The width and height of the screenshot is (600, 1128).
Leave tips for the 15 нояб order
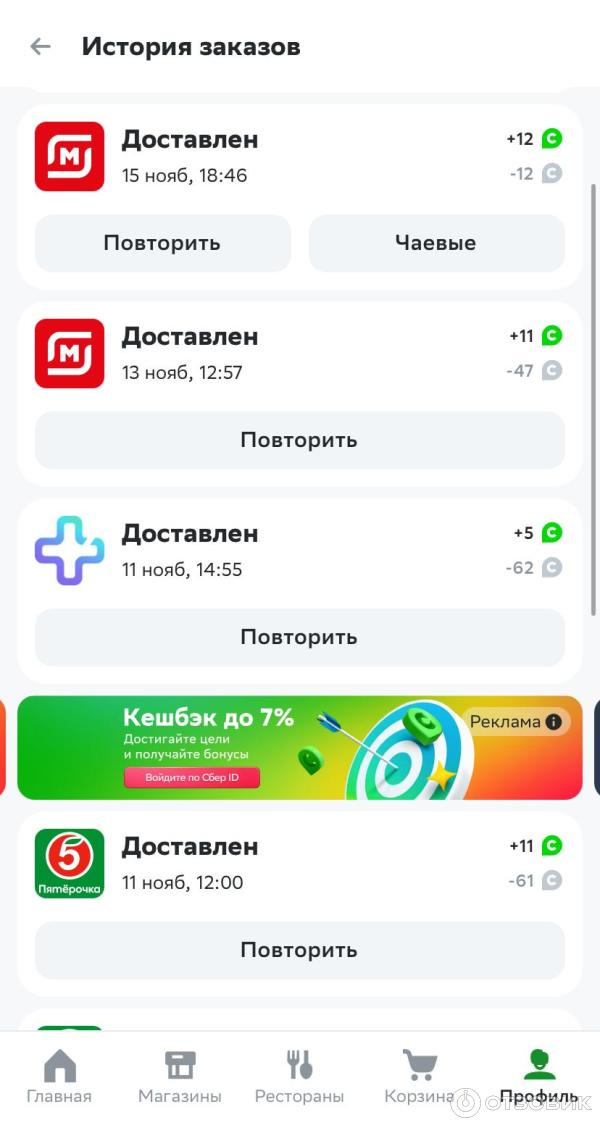[436, 243]
